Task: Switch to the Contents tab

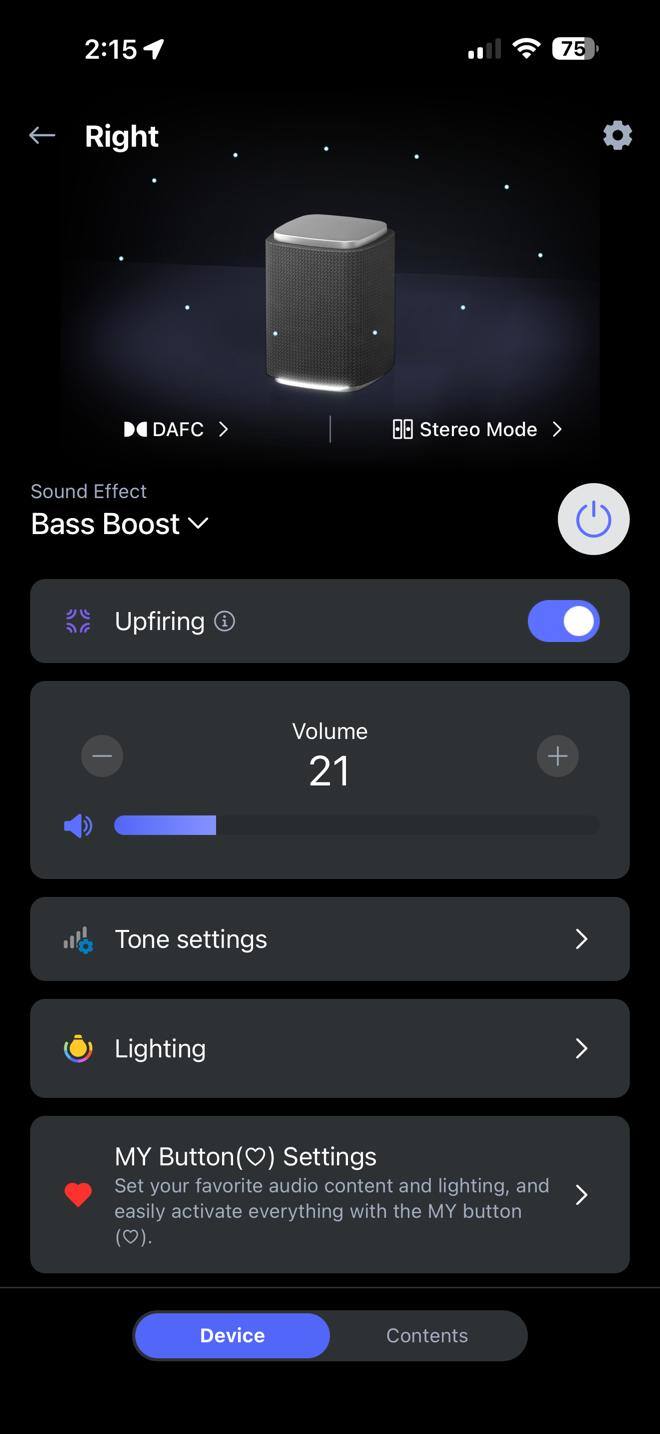Action: coord(427,1336)
